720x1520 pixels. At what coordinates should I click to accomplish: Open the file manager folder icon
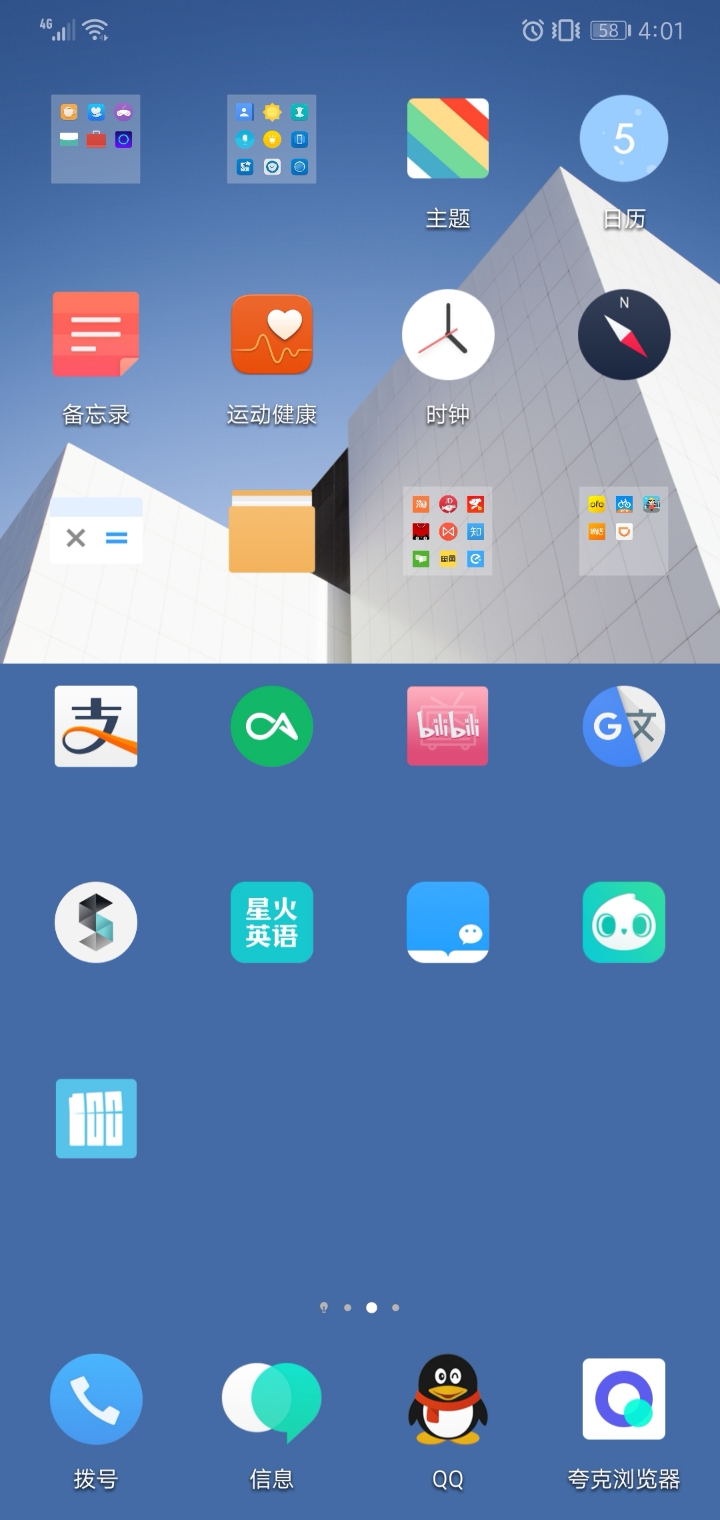pos(272,531)
